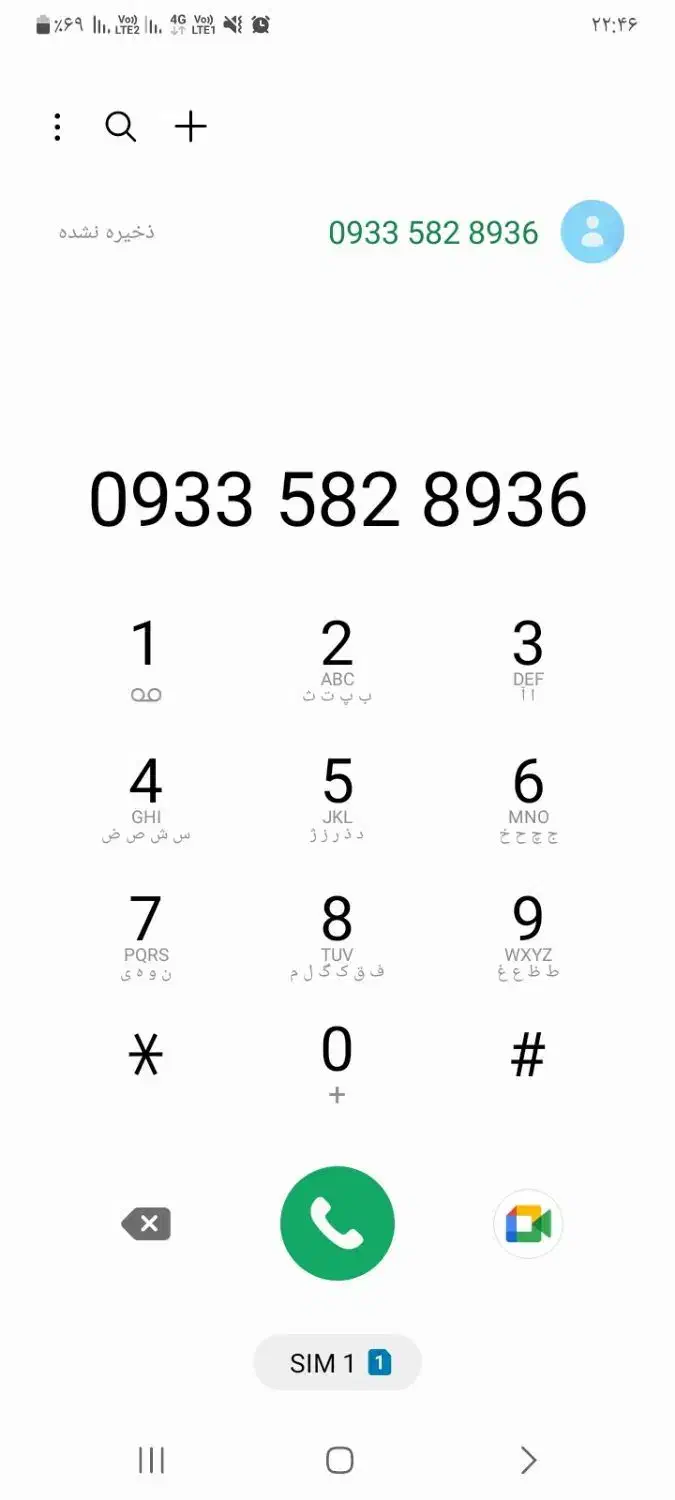Delete last digit with backspace
This screenshot has width=675, height=1500.
point(147,1224)
